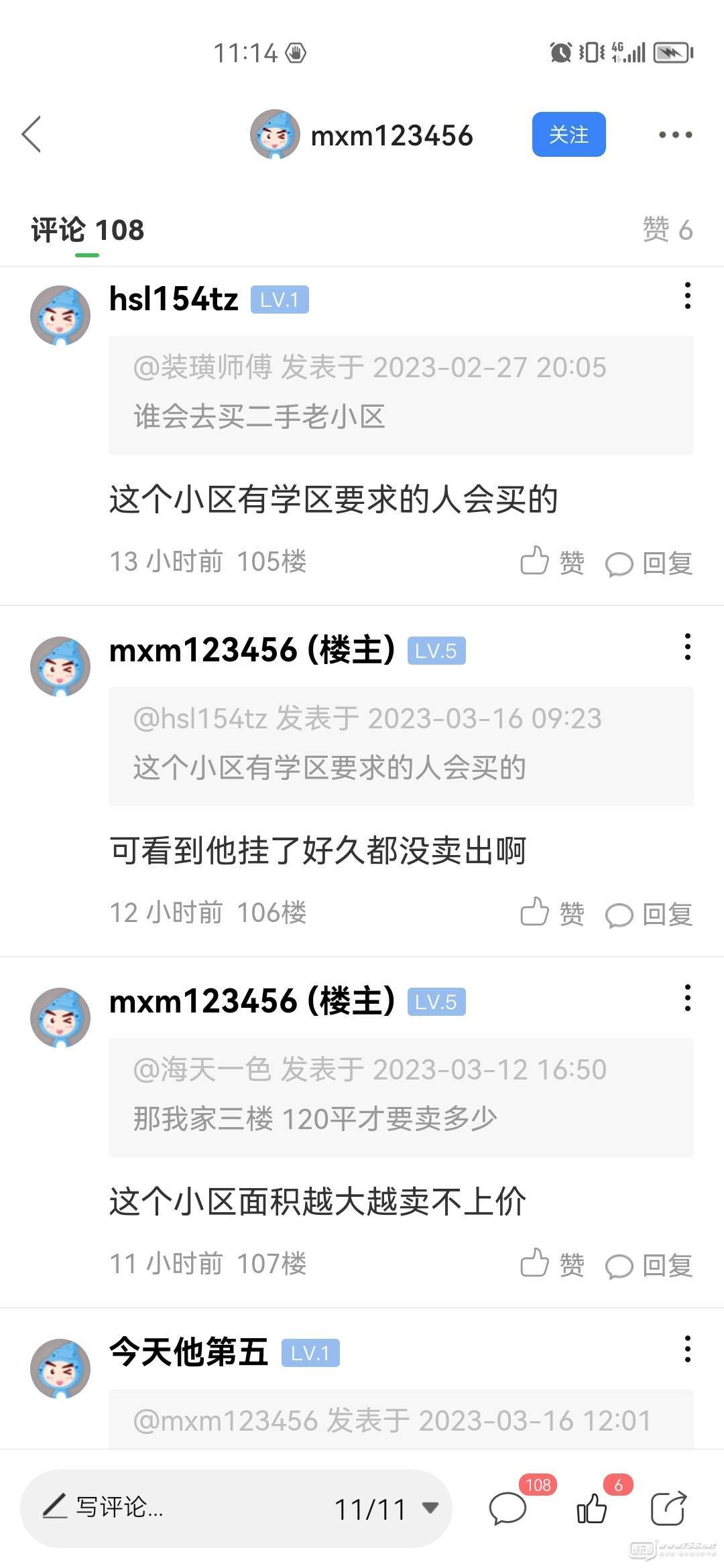
Task: Like the 106楼 comment by mxm123456
Action: click(x=552, y=913)
